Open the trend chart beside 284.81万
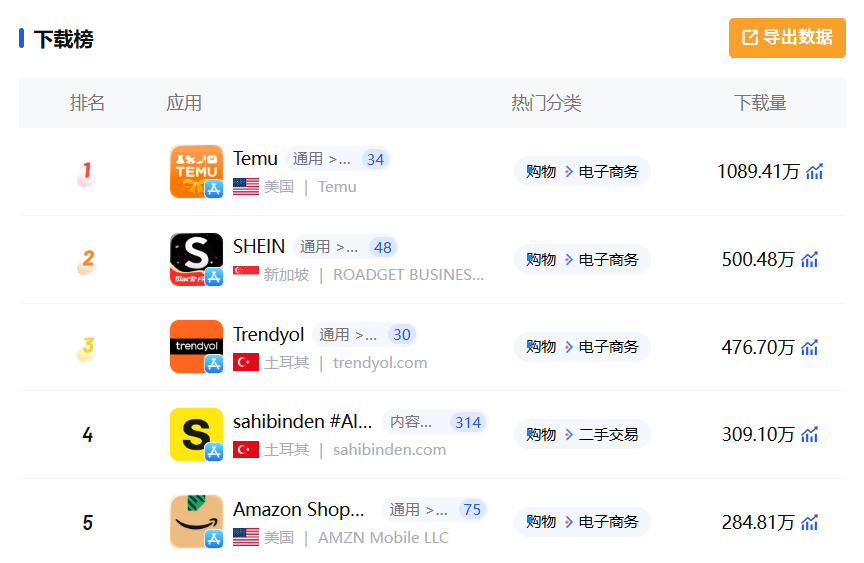The height and width of the screenshot is (563, 864). coord(810,523)
